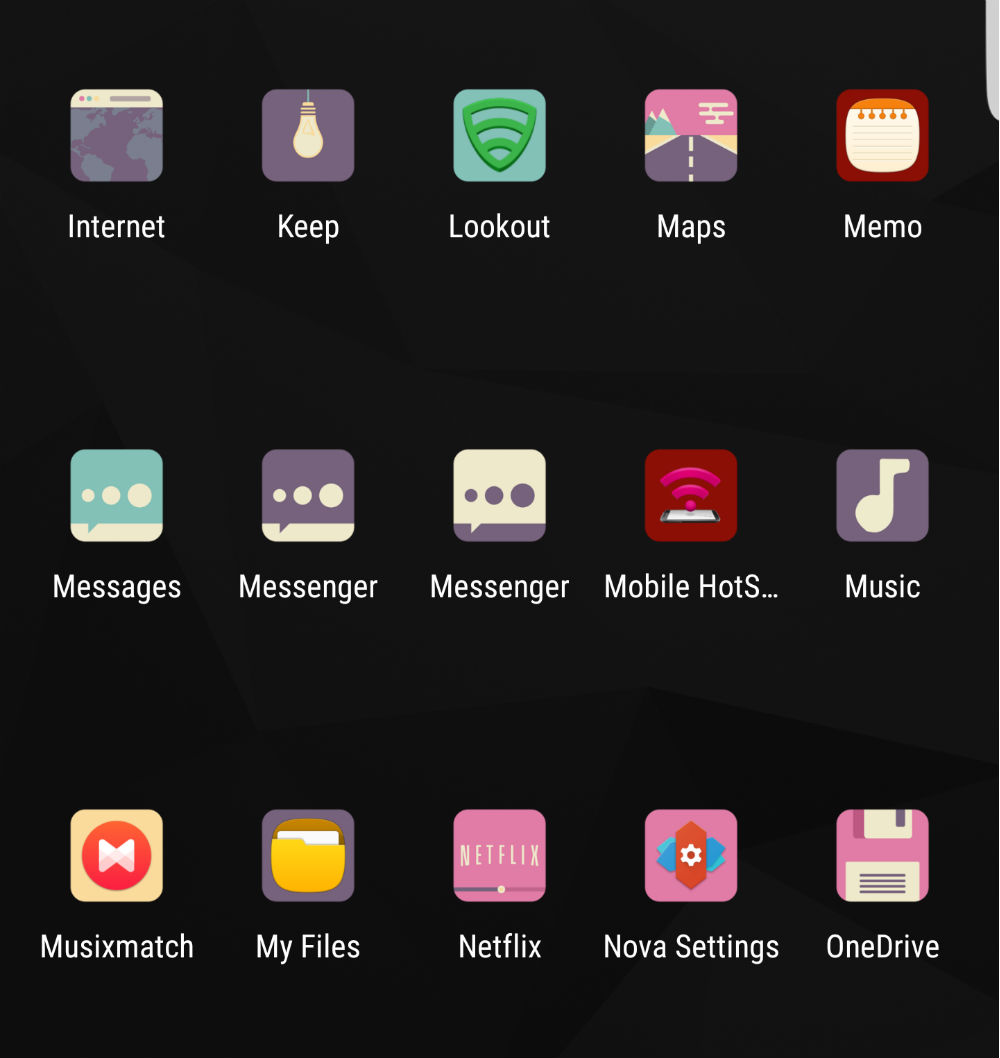Open Messages
The height and width of the screenshot is (1058, 1000).
(x=116, y=495)
